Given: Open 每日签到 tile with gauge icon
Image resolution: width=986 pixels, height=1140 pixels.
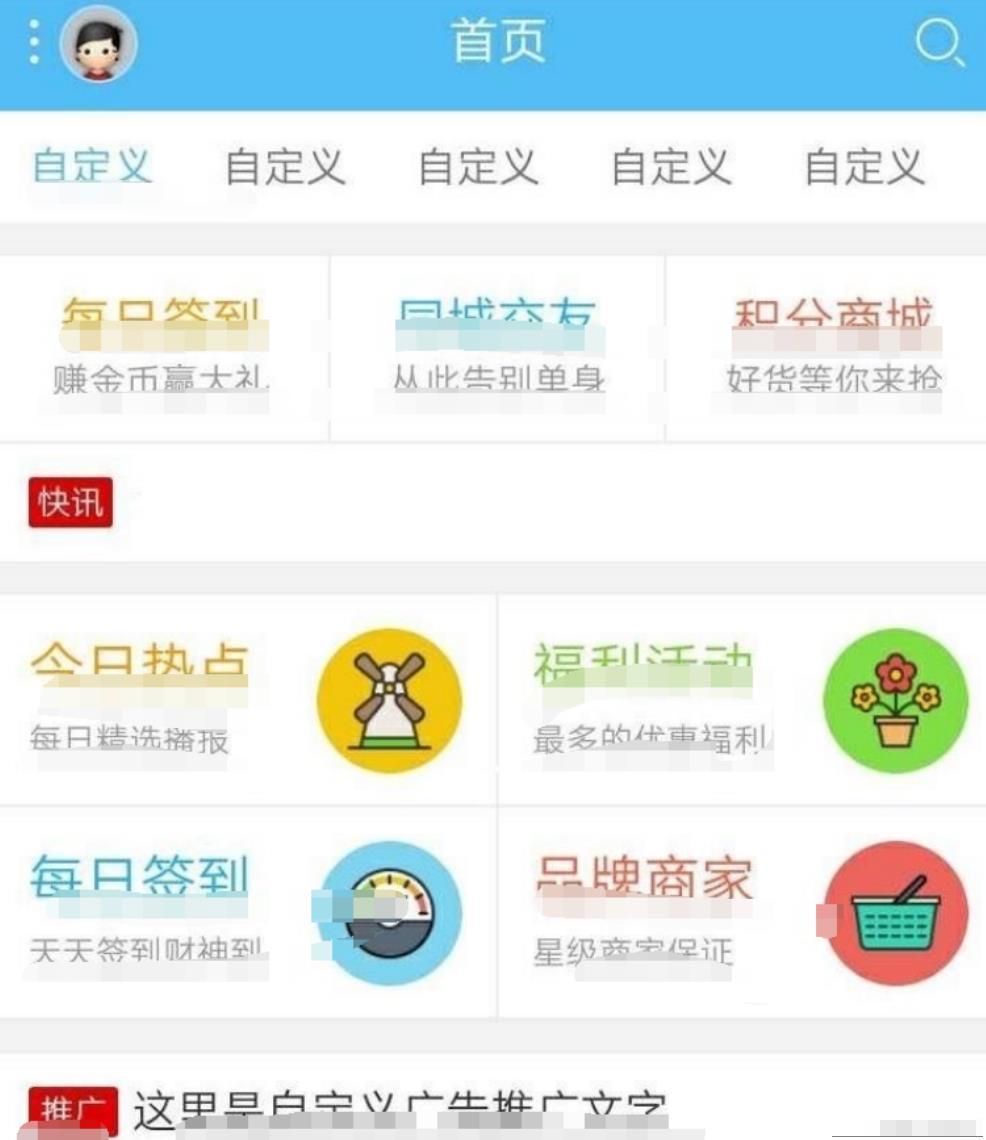Looking at the screenshot, I should (247, 912).
